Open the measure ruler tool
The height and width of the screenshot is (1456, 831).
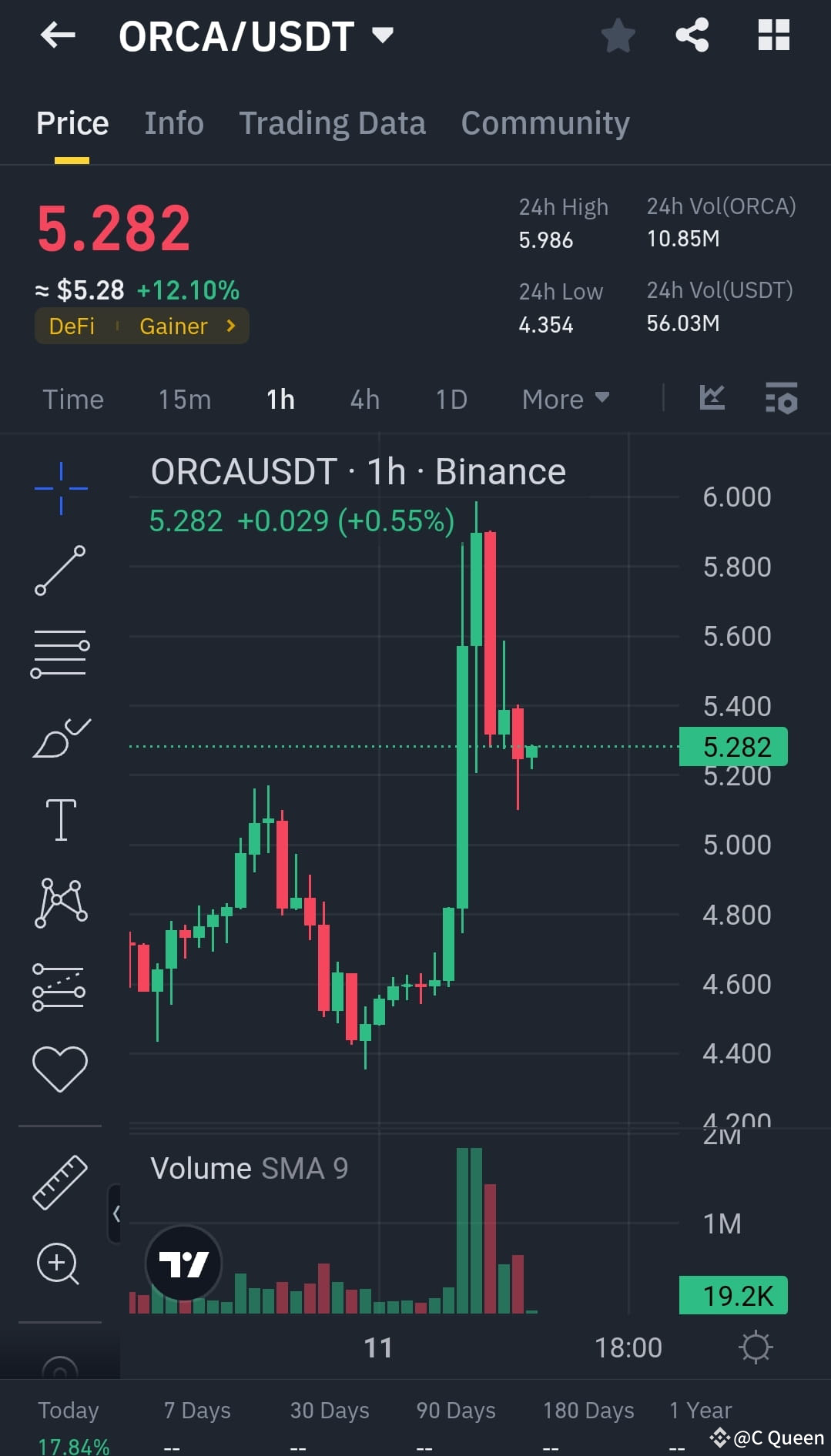tap(60, 1182)
